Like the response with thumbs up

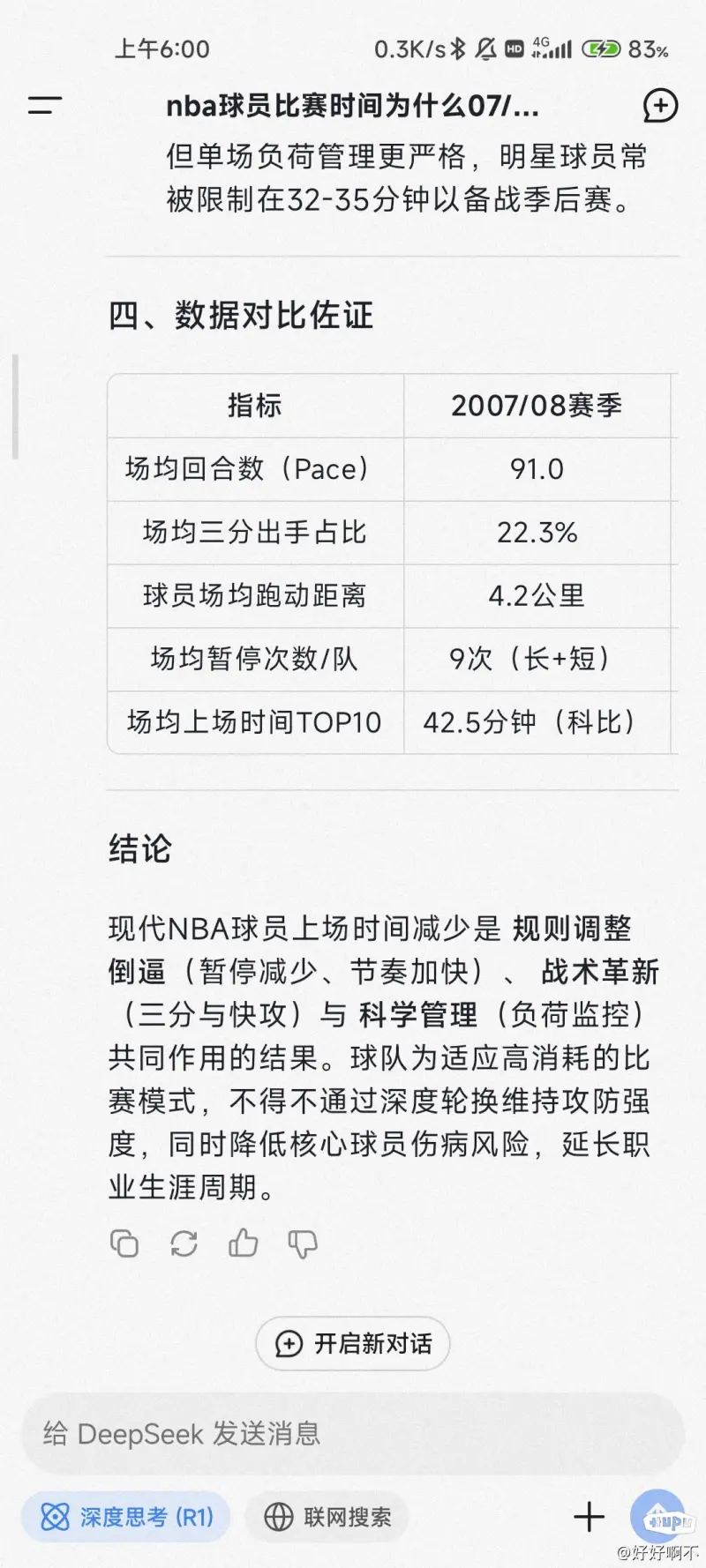(243, 1243)
